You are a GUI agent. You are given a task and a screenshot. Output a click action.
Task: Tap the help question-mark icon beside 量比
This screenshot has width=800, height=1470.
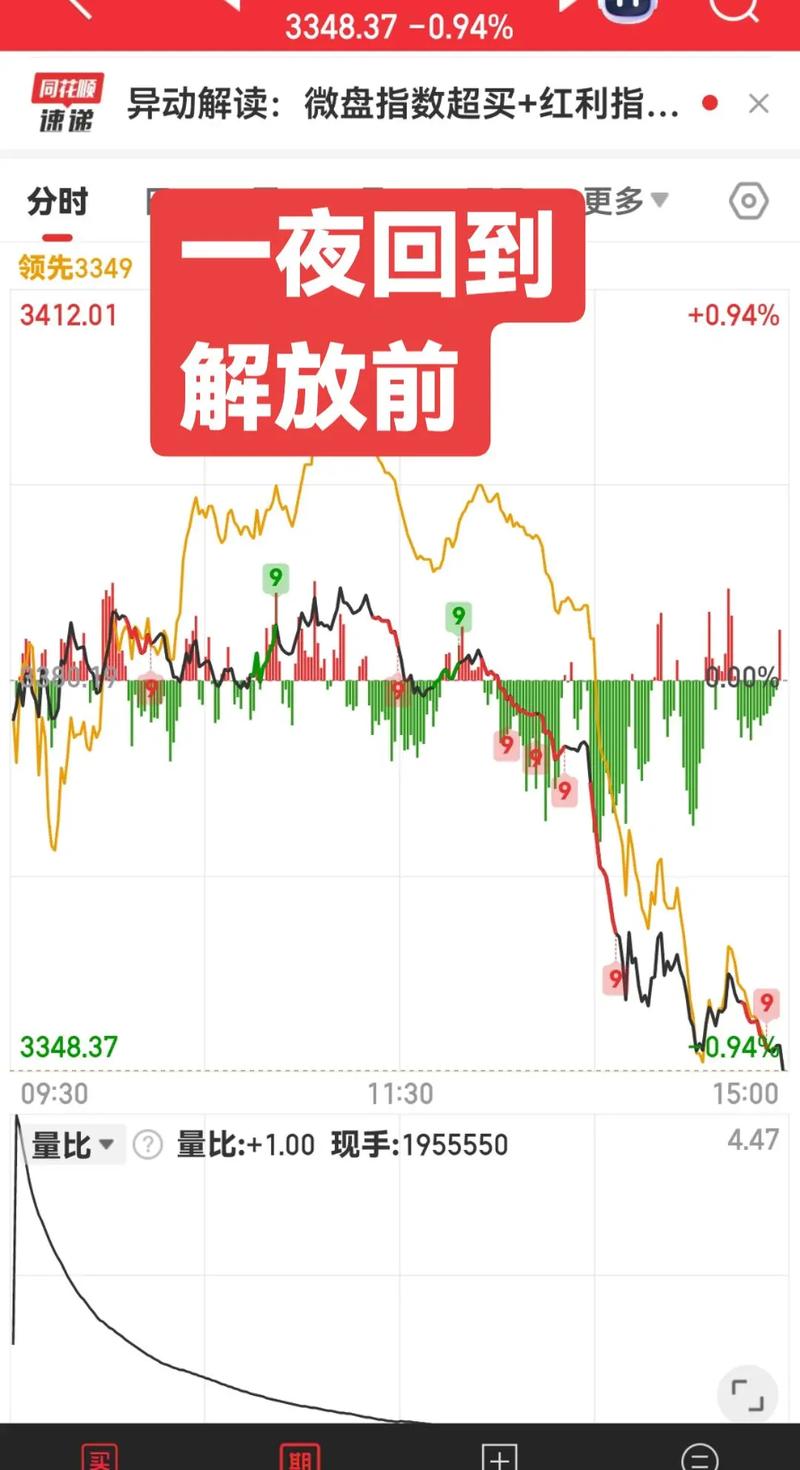tap(146, 1143)
